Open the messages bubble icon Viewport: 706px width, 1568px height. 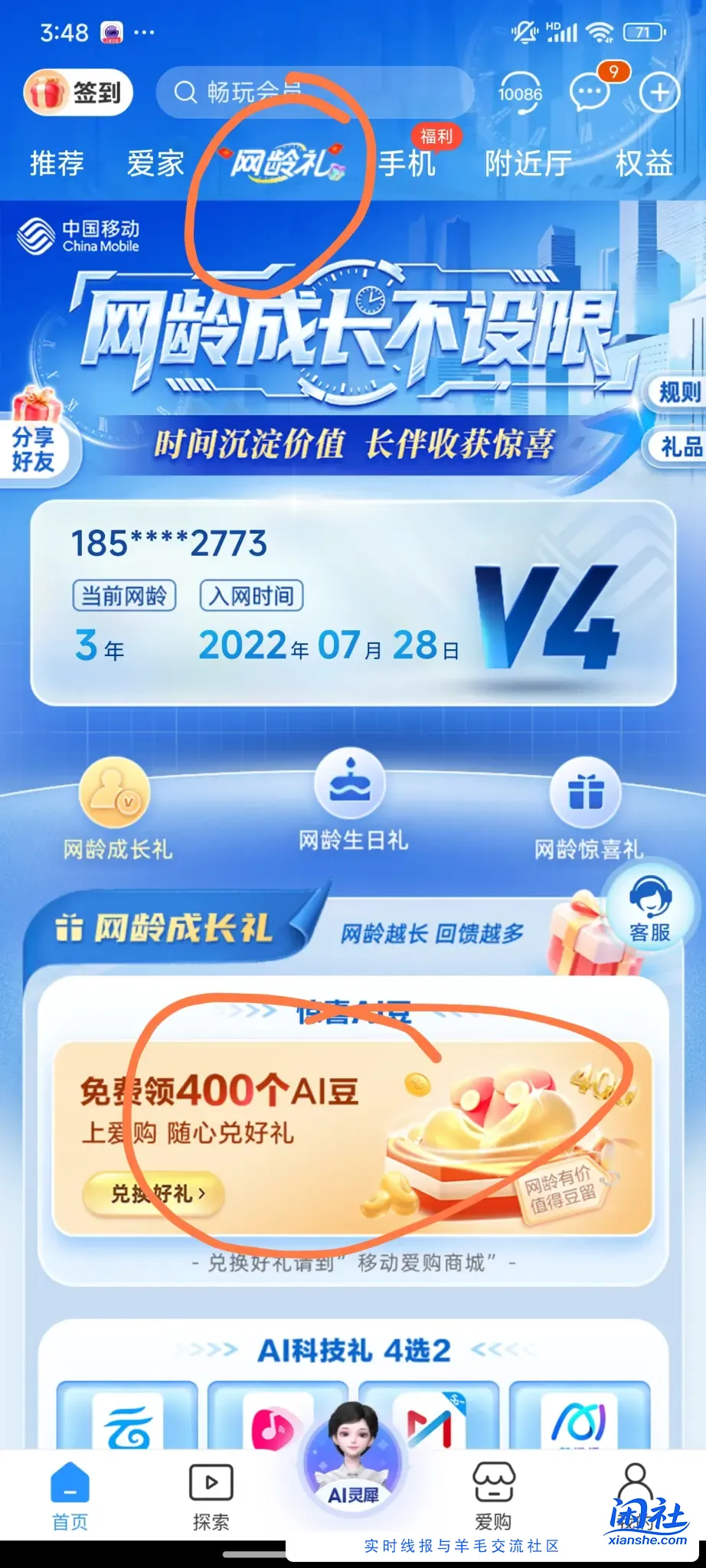(590, 93)
